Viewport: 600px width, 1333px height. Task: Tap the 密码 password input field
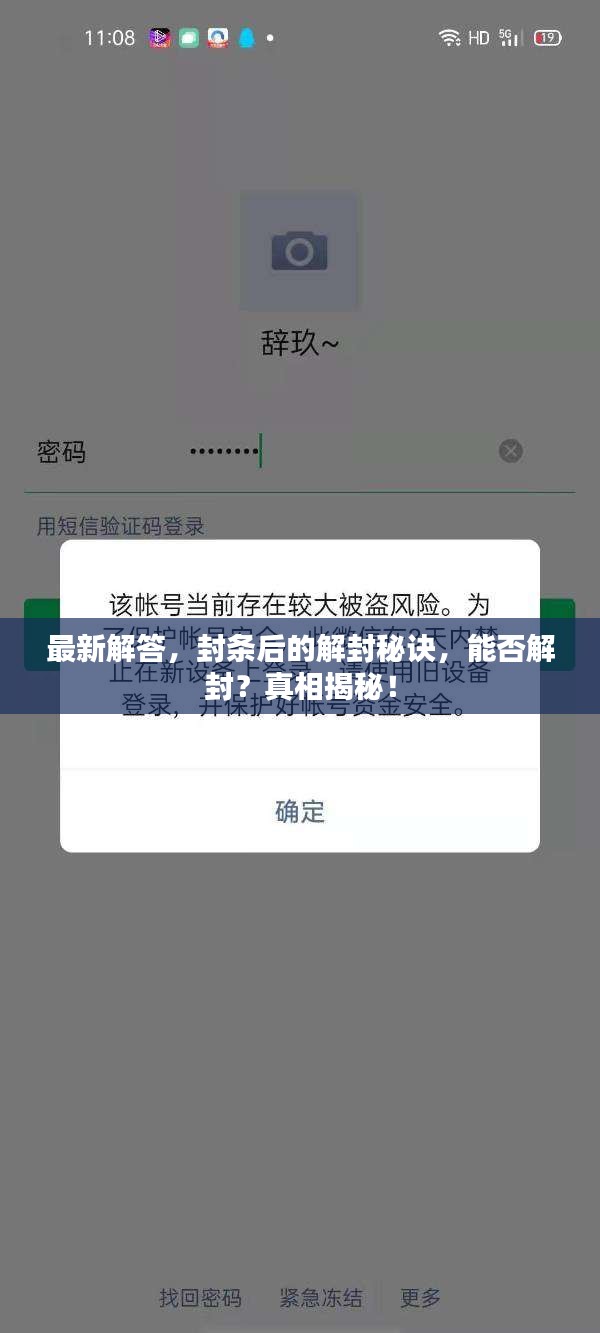(340, 451)
